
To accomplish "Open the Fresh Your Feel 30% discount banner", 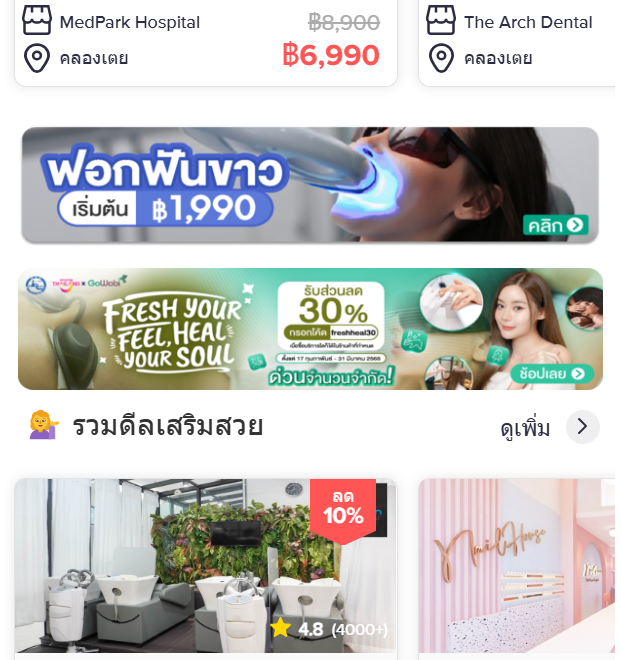I will (310, 329).
